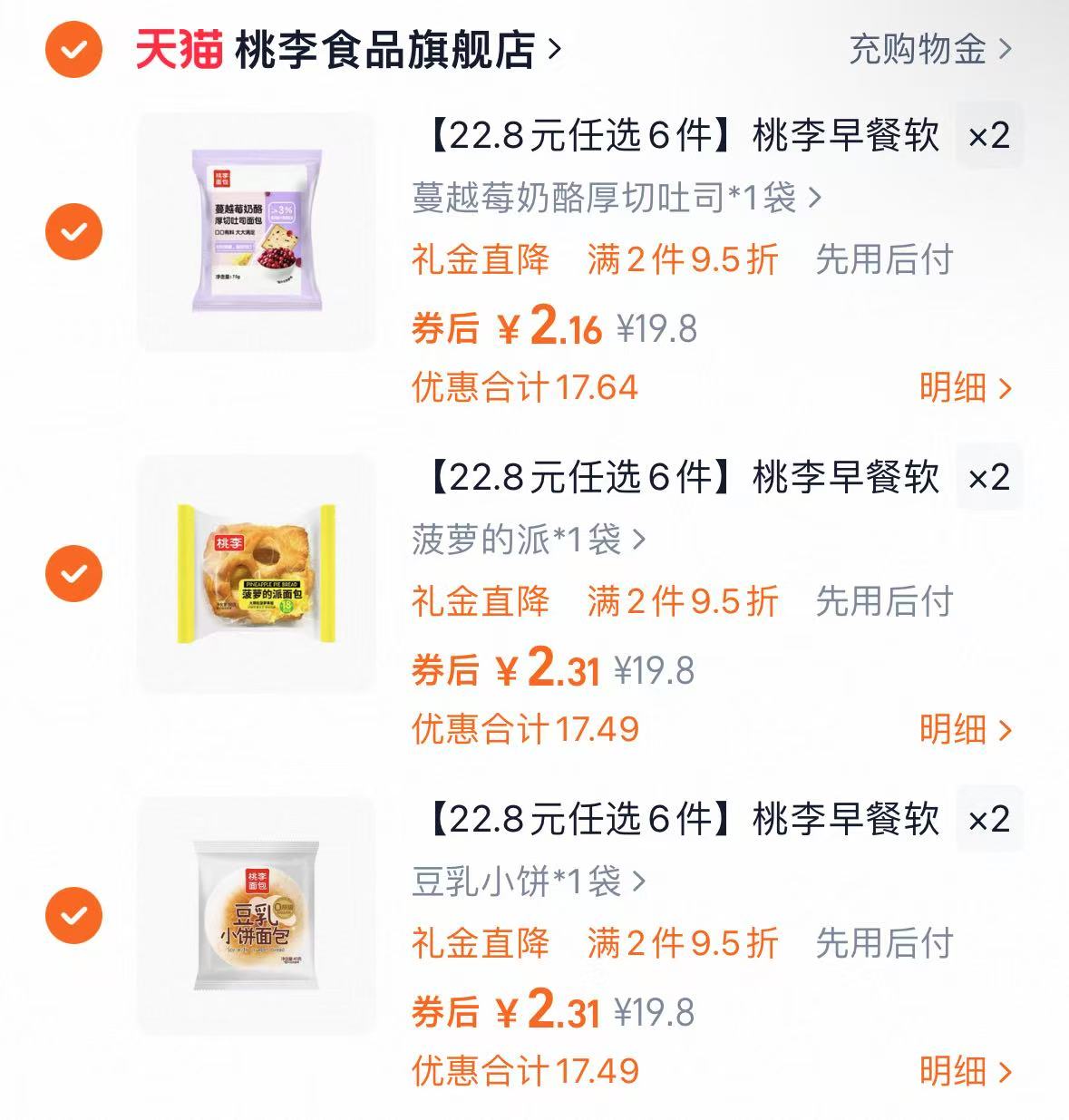
Task: Tap the 先用后付 tag on 菠萝的派
Action: click(881, 601)
